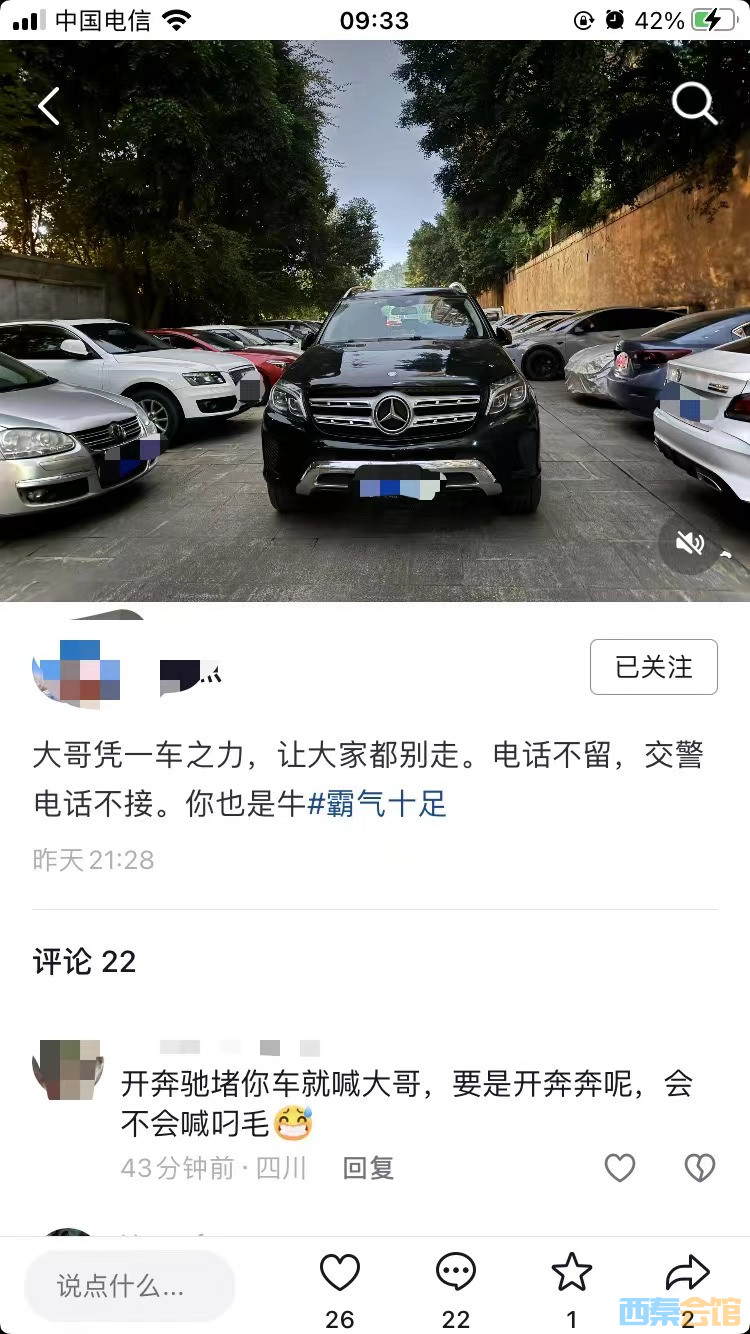Dislike the 开奔驰 comment with broken heart
The image size is (750, 1334).
point(699,1167)
